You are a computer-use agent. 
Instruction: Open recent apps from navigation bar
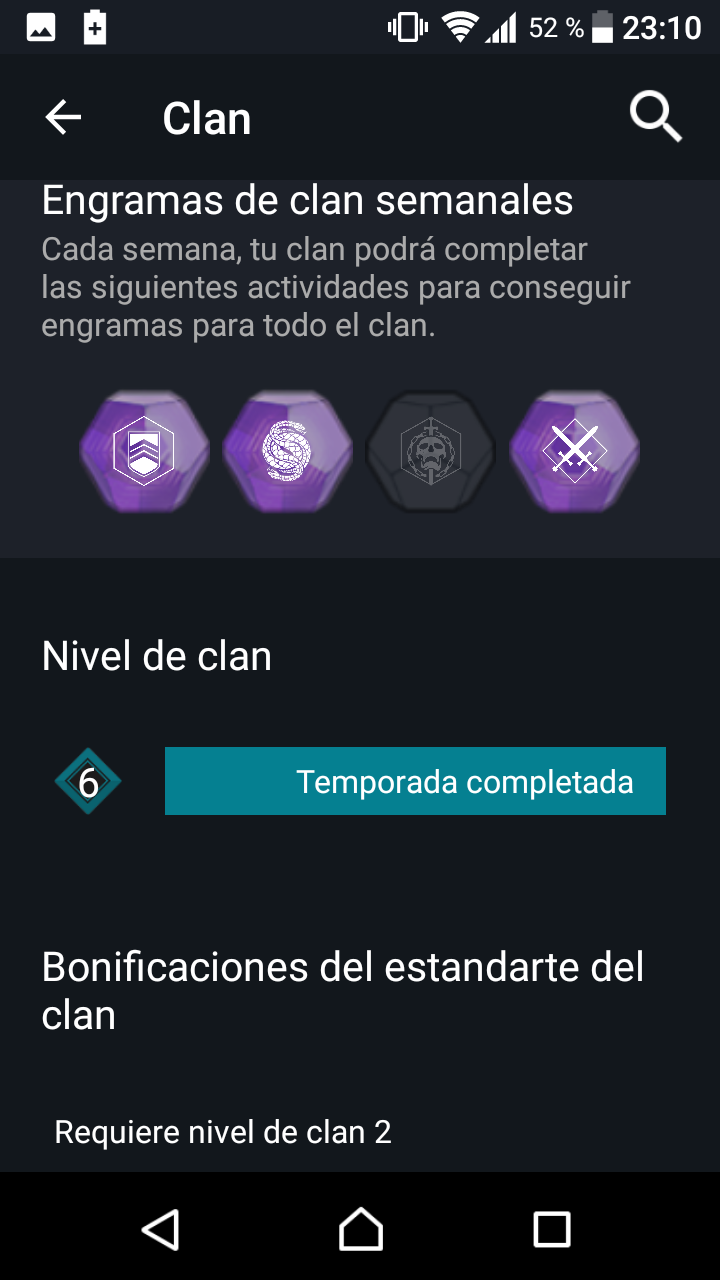click(x=551, y=1228)
